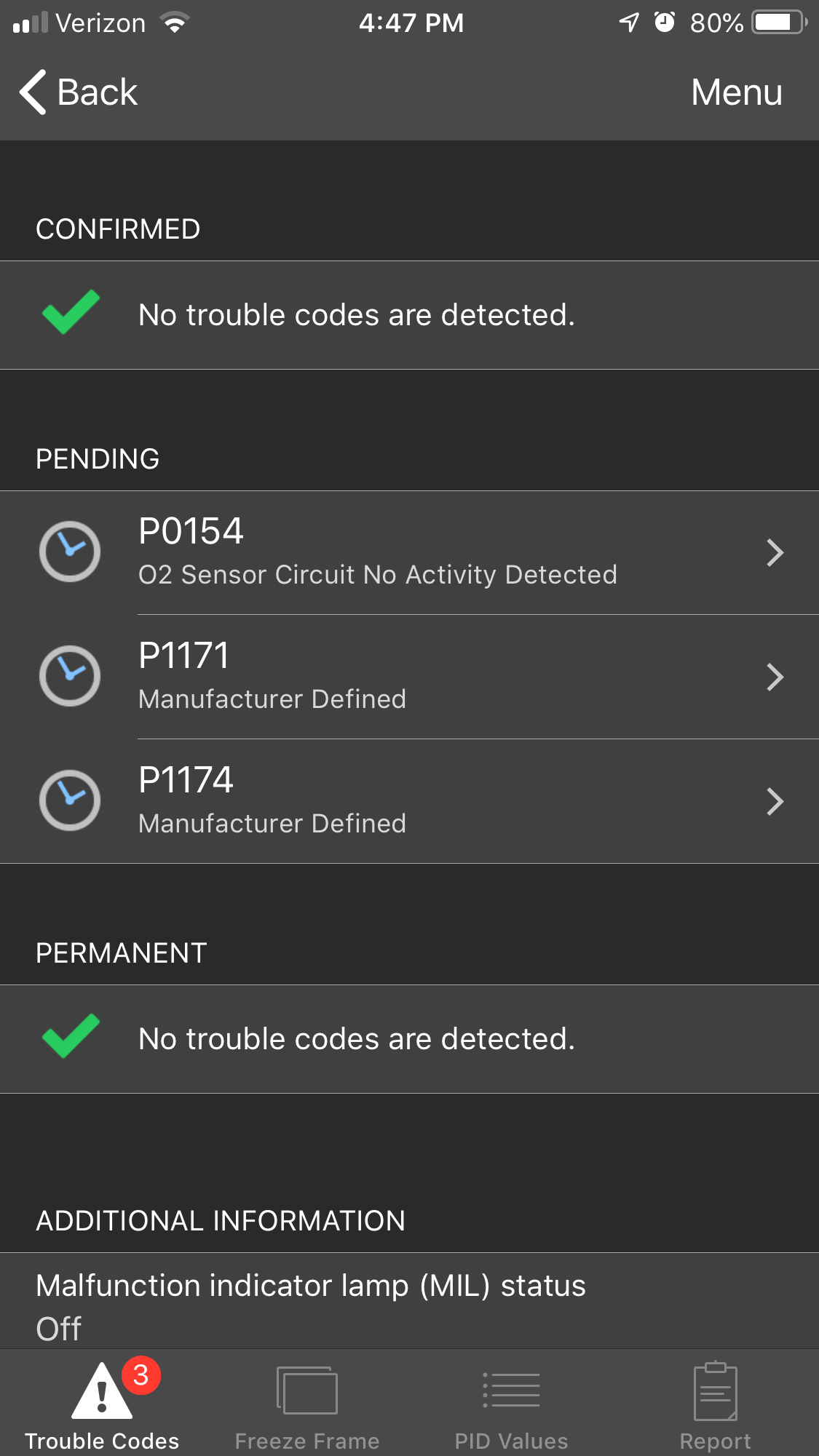819x1456 pixels.
Task: View details for pending code P1171
Action: click(x=409, y=677)
